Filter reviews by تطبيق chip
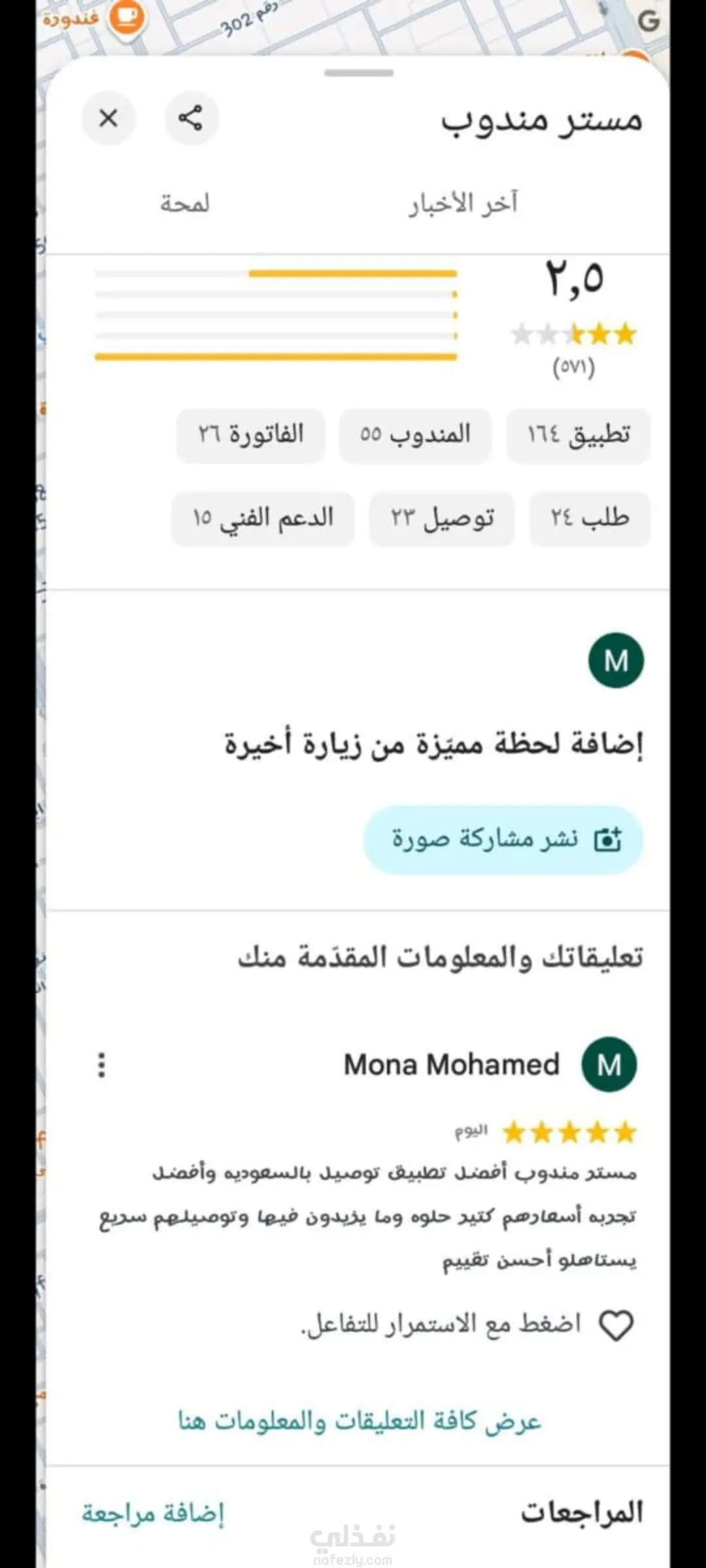706x1568 pixels. click(578, 435)
